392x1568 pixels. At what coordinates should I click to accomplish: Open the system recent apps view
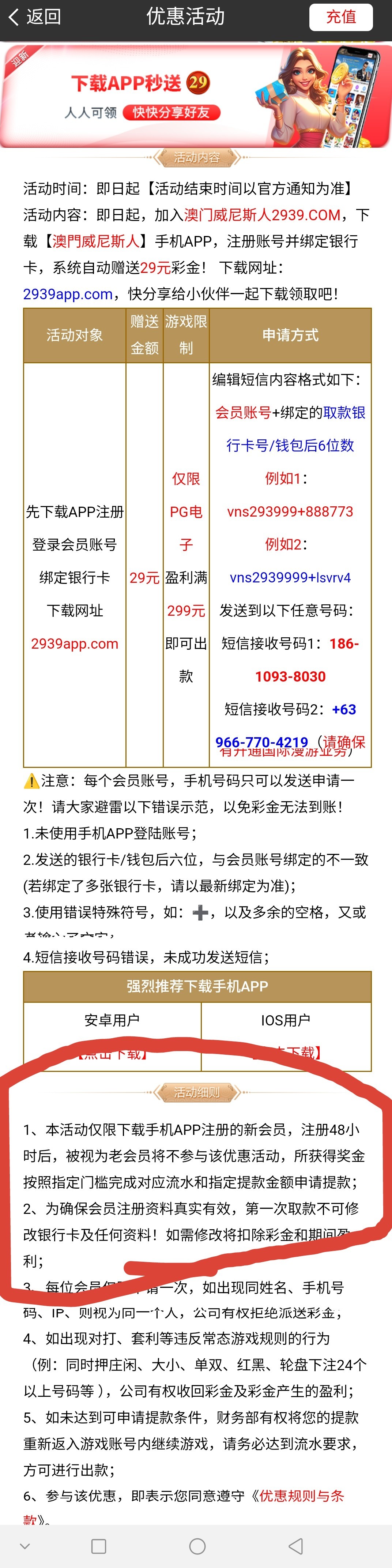tap(98, 1546)
